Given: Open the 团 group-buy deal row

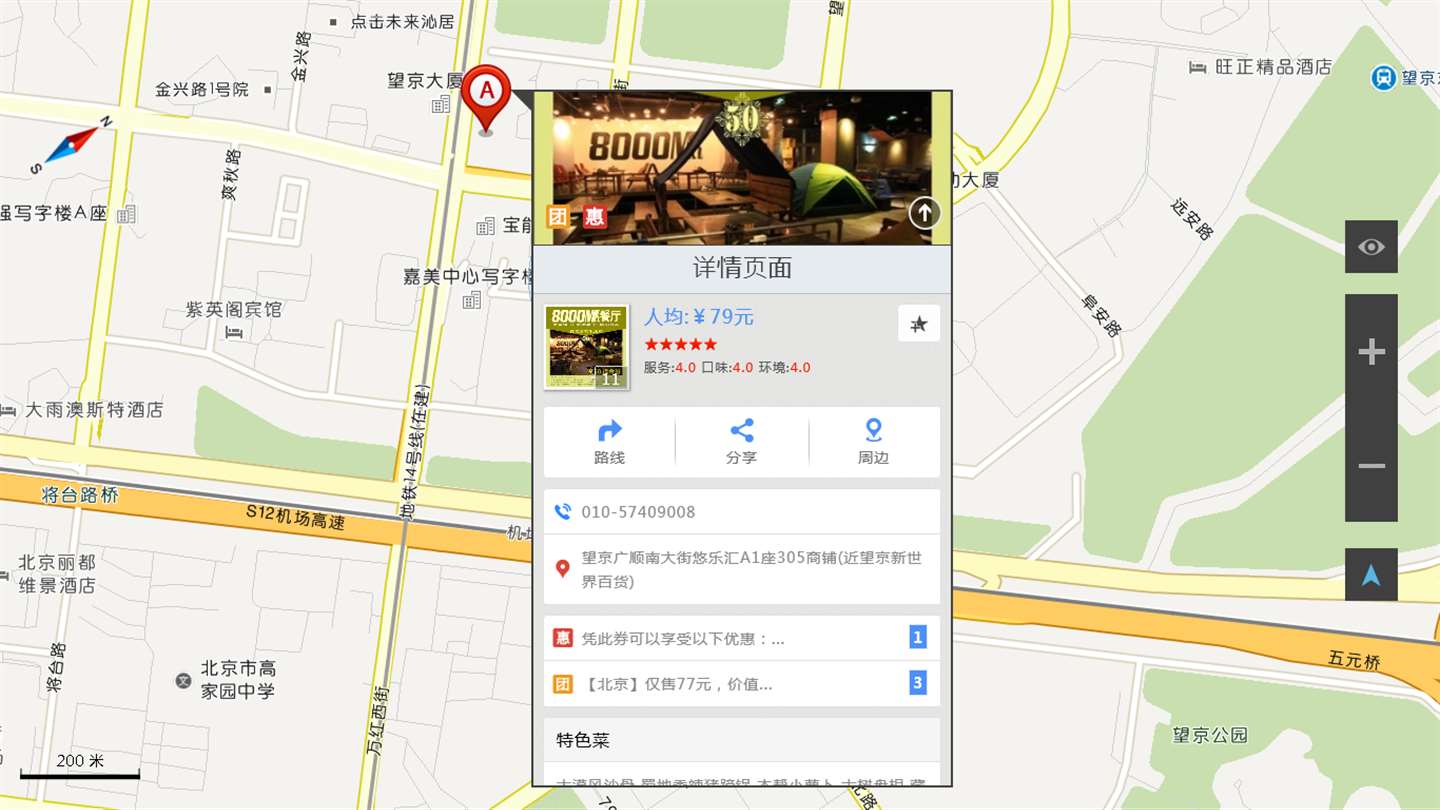Looking at the screenshot, I should click(x=741, y=684).
